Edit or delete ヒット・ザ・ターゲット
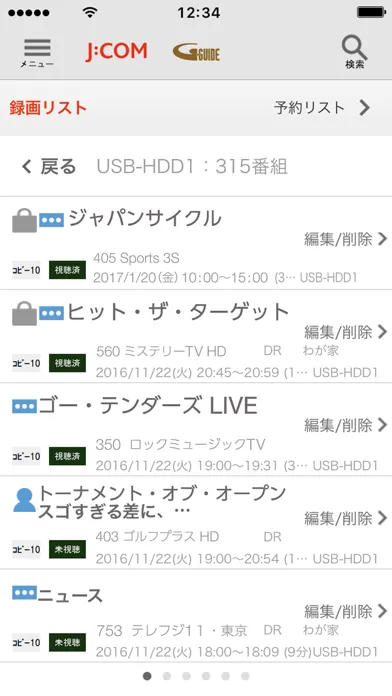The image size is (392, 696). tap(345, 332)
